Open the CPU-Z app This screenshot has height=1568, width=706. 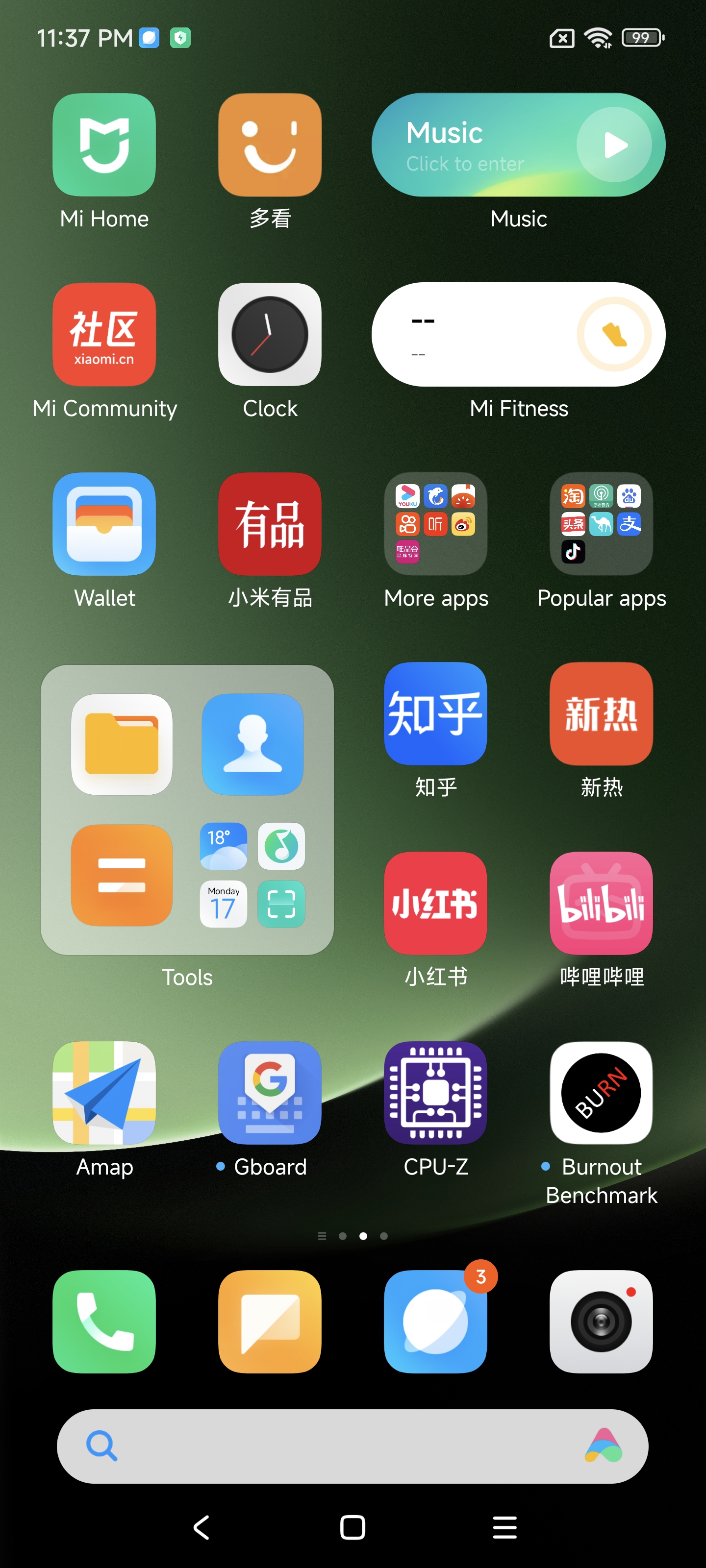coord(435,1093)
